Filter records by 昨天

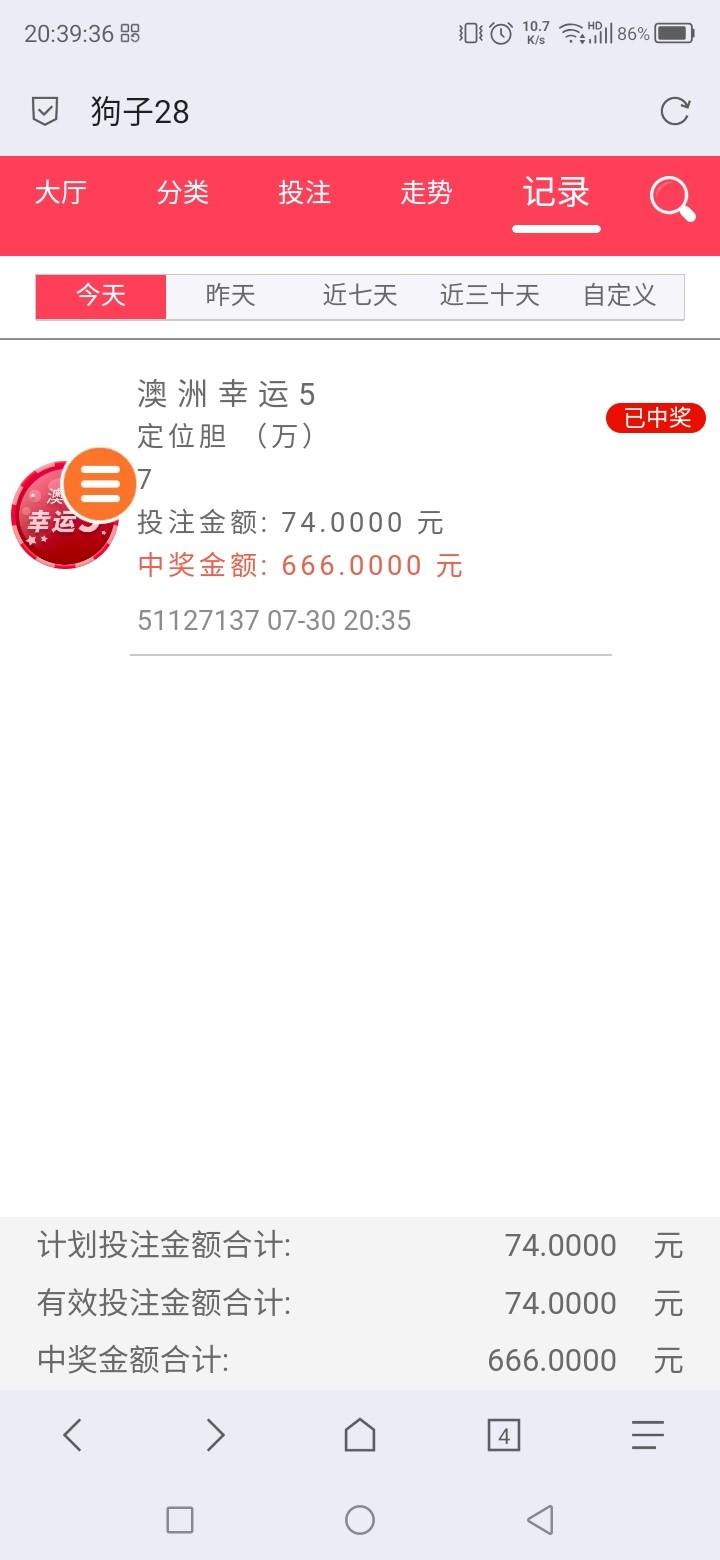tap(230, 296)
